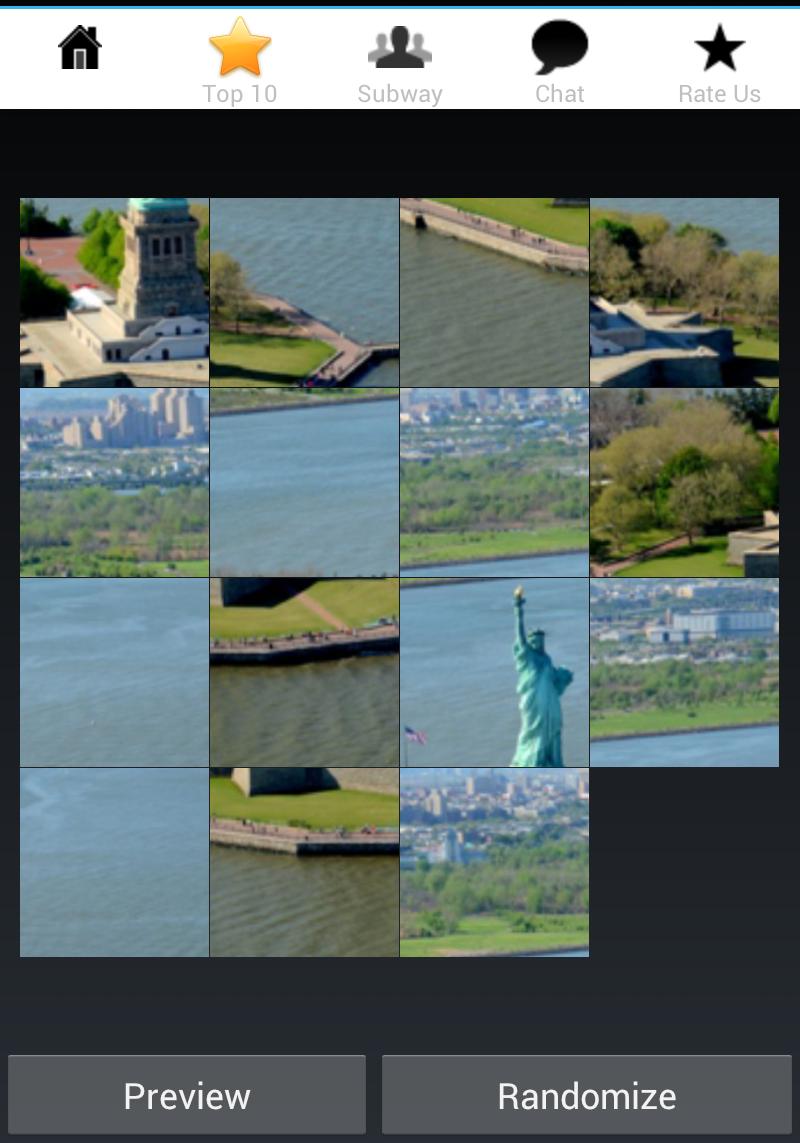Click the tile with the star-fort walls
The image size is (800, 1143).
(x=684, y=290)
